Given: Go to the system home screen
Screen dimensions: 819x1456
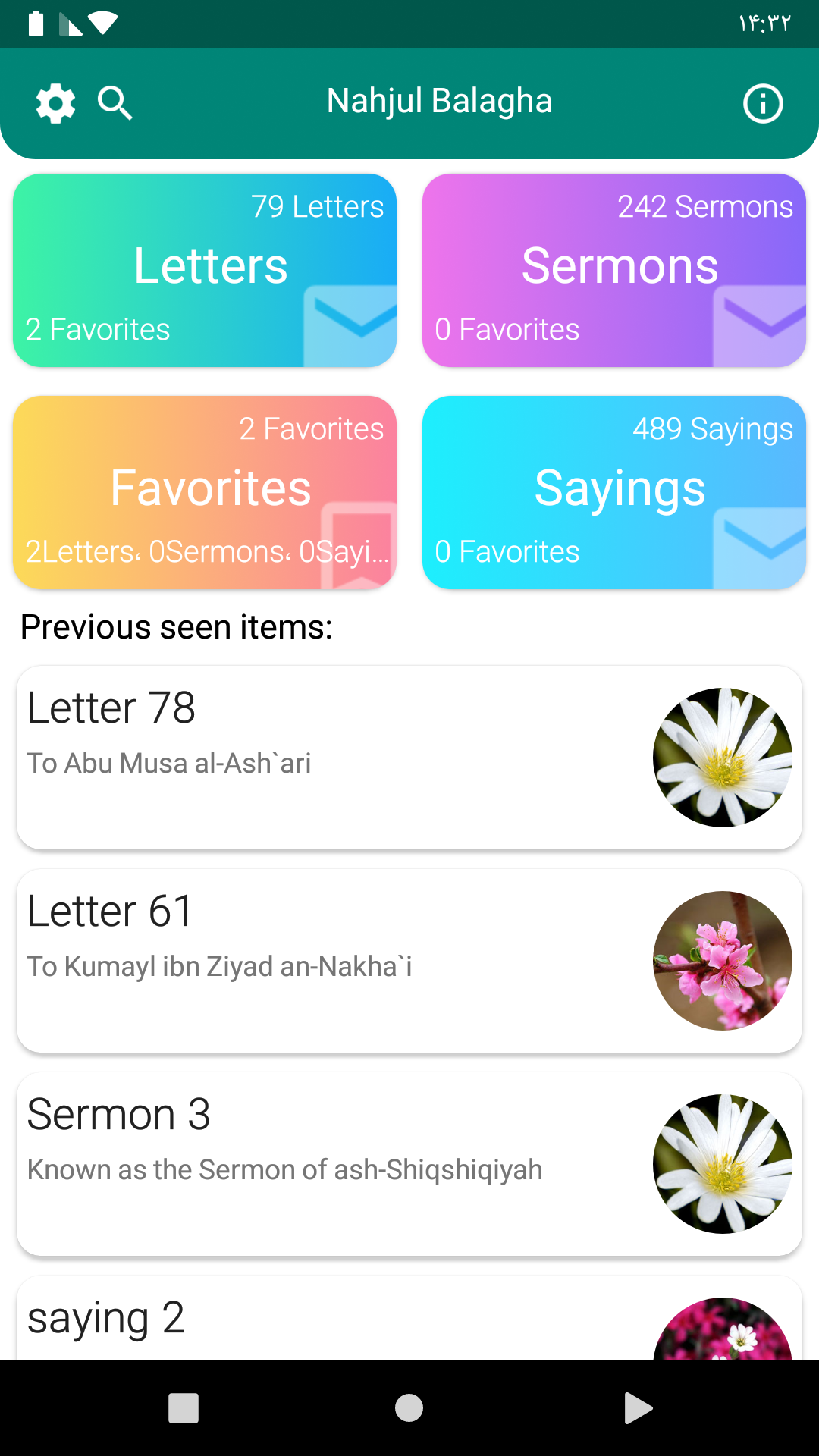Looking at the screenshot, I should [409, 1408].
